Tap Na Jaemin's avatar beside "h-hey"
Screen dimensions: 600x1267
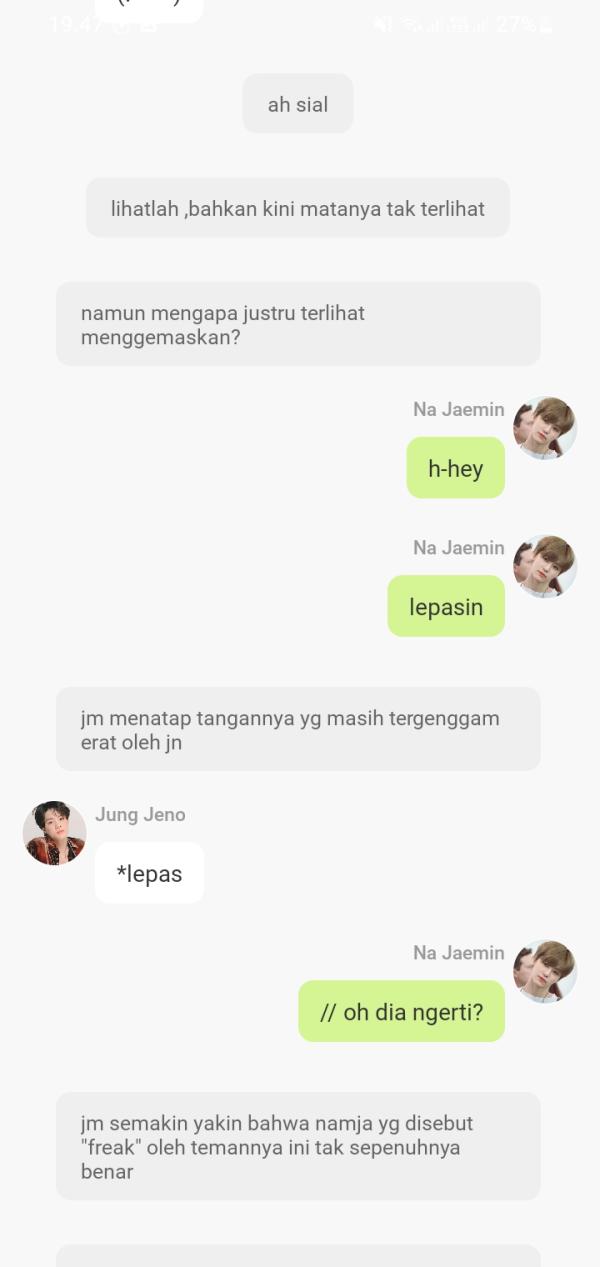(545, 428)
